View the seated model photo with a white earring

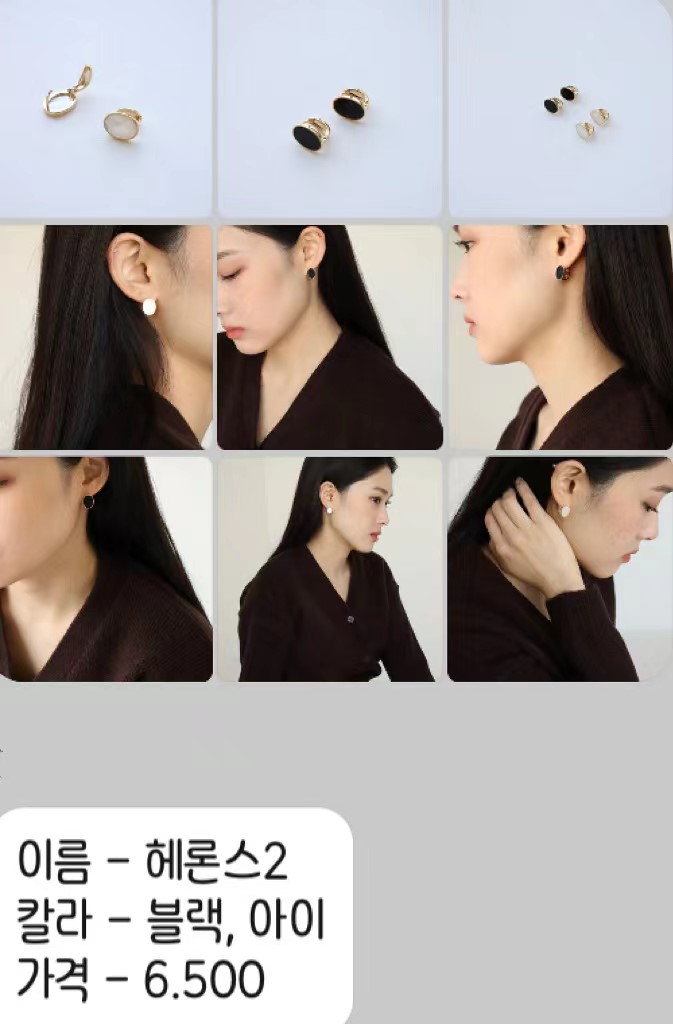pyautogui.click(x=330, y=569)
